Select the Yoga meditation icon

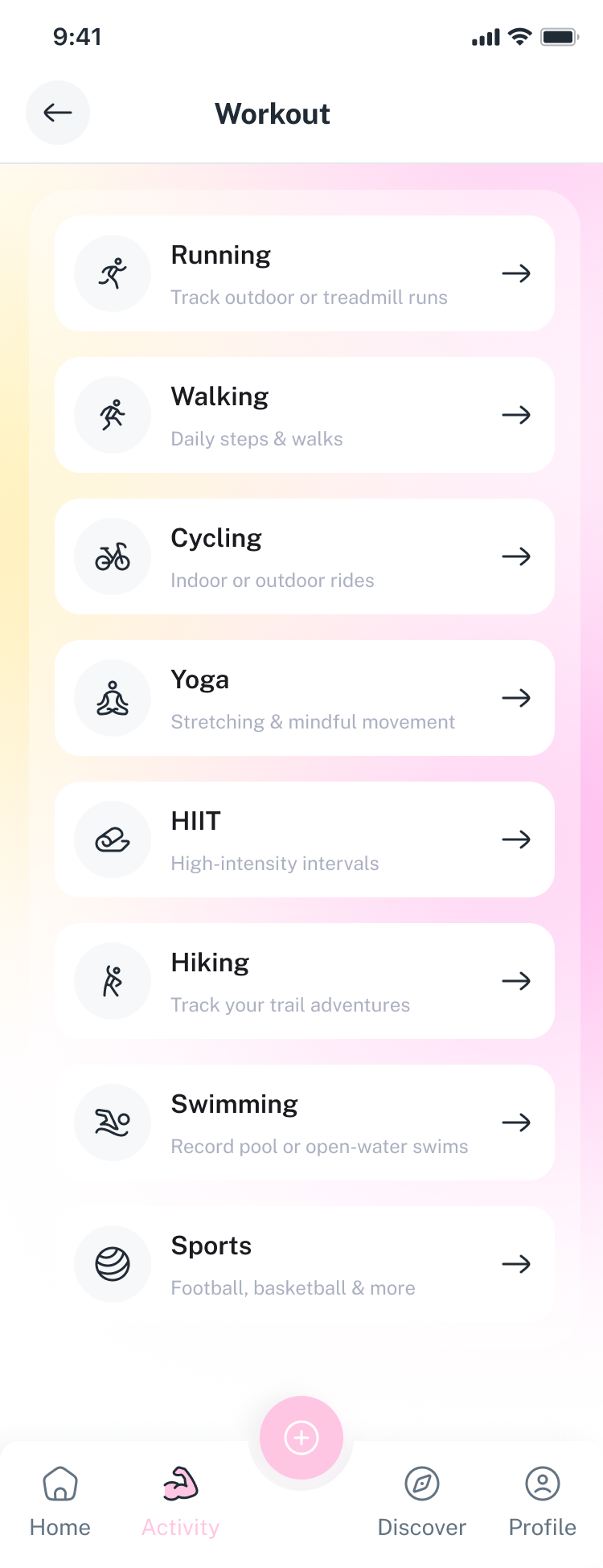pyautogui.click(x=113, y=698)
